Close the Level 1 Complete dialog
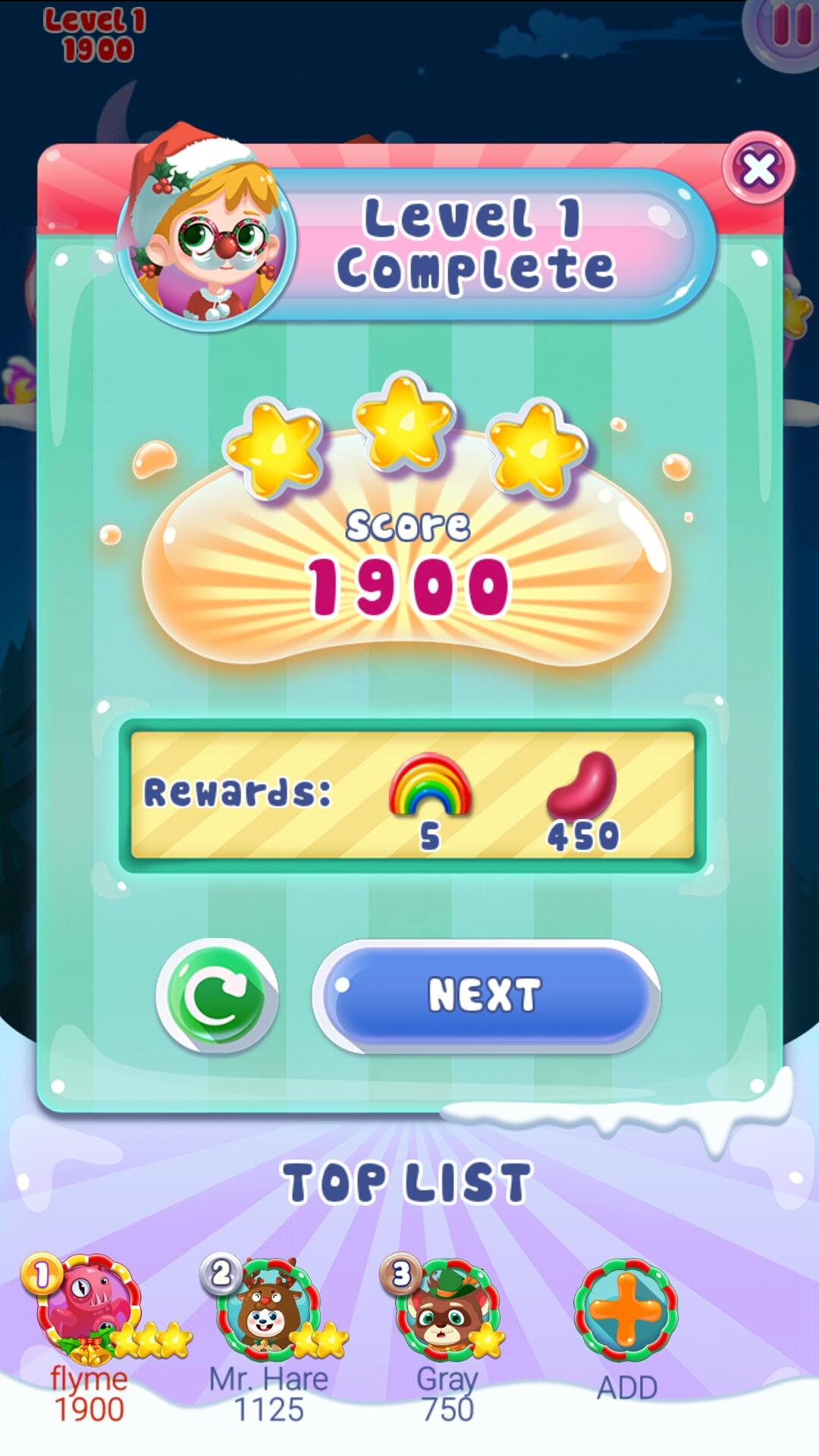The height and width of the screenshot is (1456, 819). tap(758, 168)
